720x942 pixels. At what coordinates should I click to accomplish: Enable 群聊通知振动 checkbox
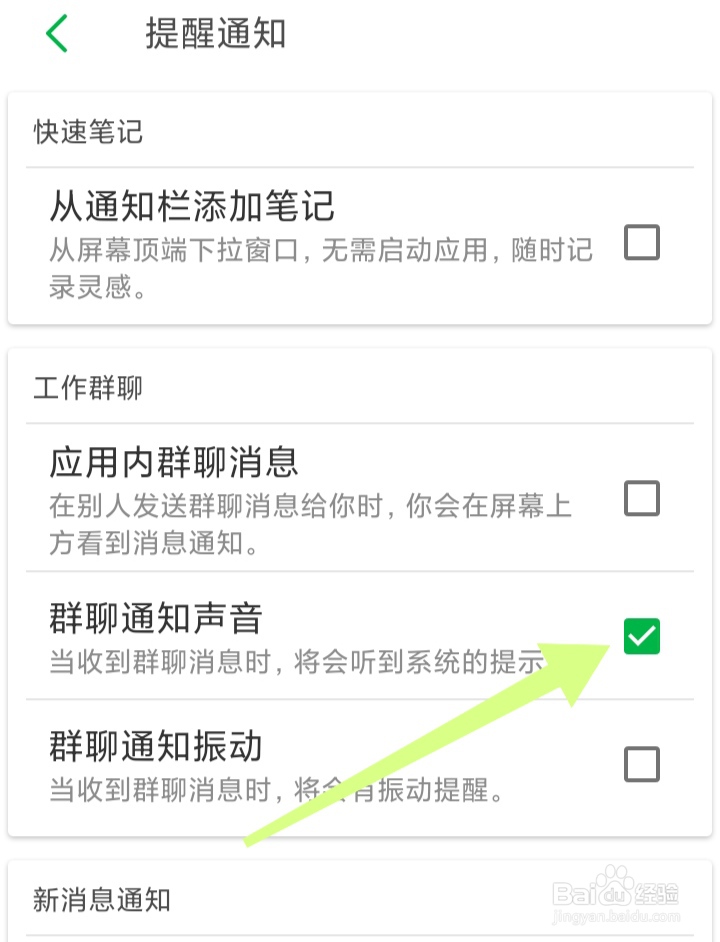click(x=641, y=762)
